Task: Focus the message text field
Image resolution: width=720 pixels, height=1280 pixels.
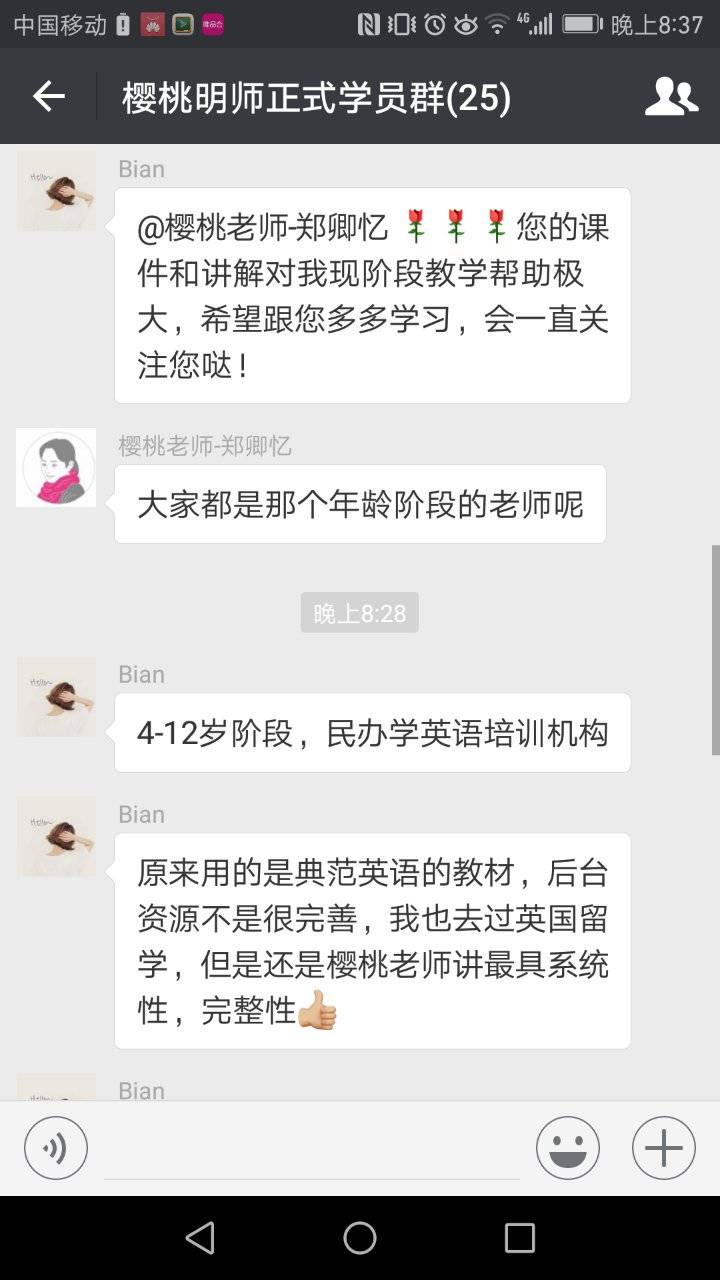Action: [312, 1150]
